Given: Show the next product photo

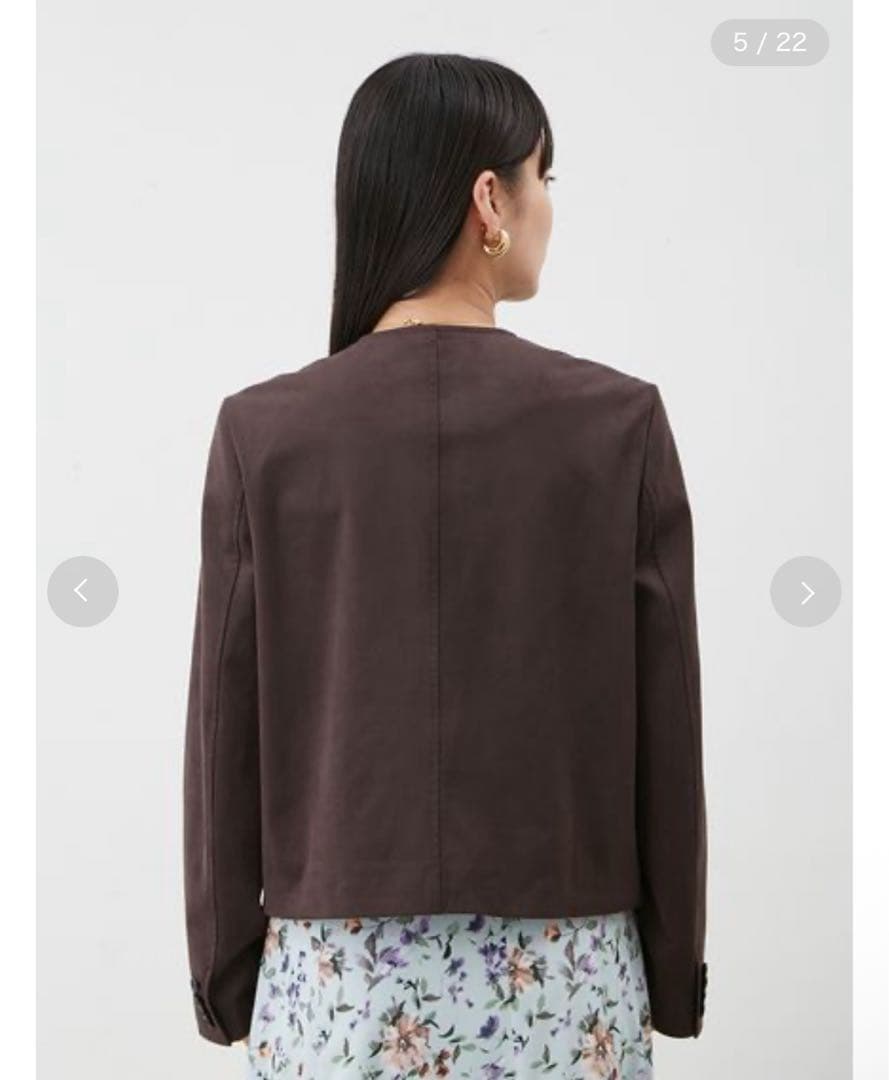Looking at the screenshot, I should pos(805,593).
